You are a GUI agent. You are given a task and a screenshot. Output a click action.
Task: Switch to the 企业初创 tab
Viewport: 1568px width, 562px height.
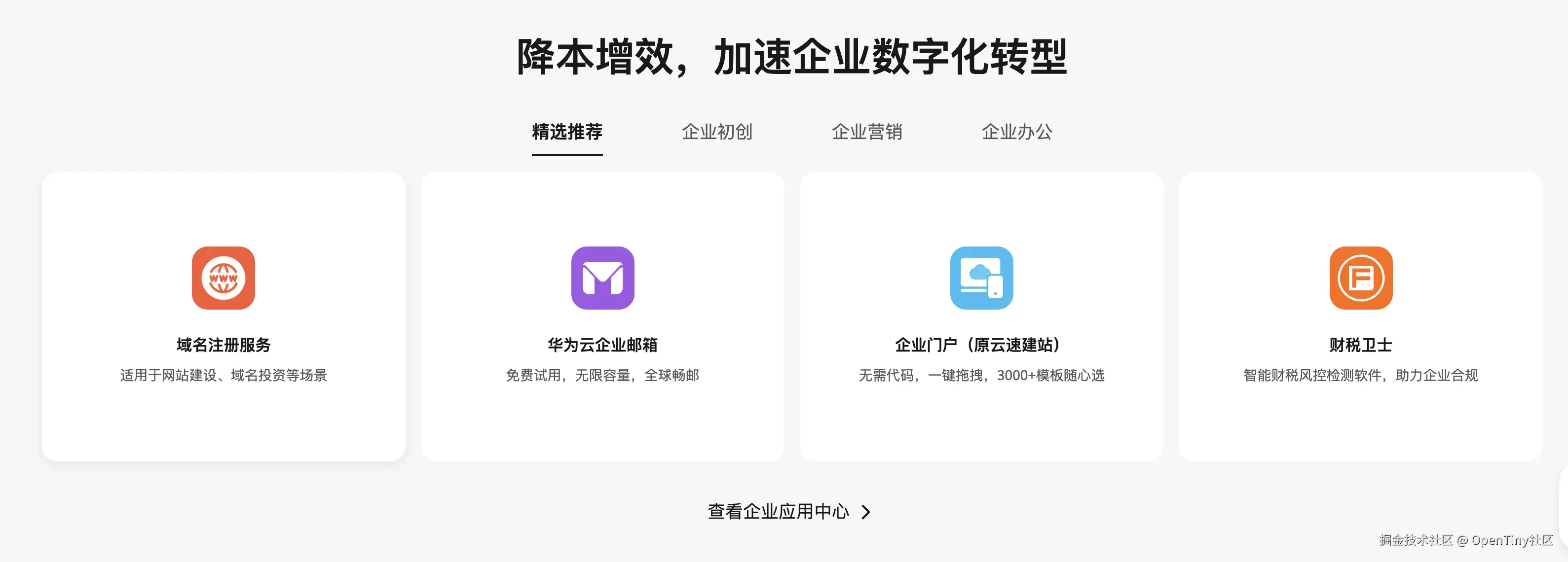tap(716, 131)
